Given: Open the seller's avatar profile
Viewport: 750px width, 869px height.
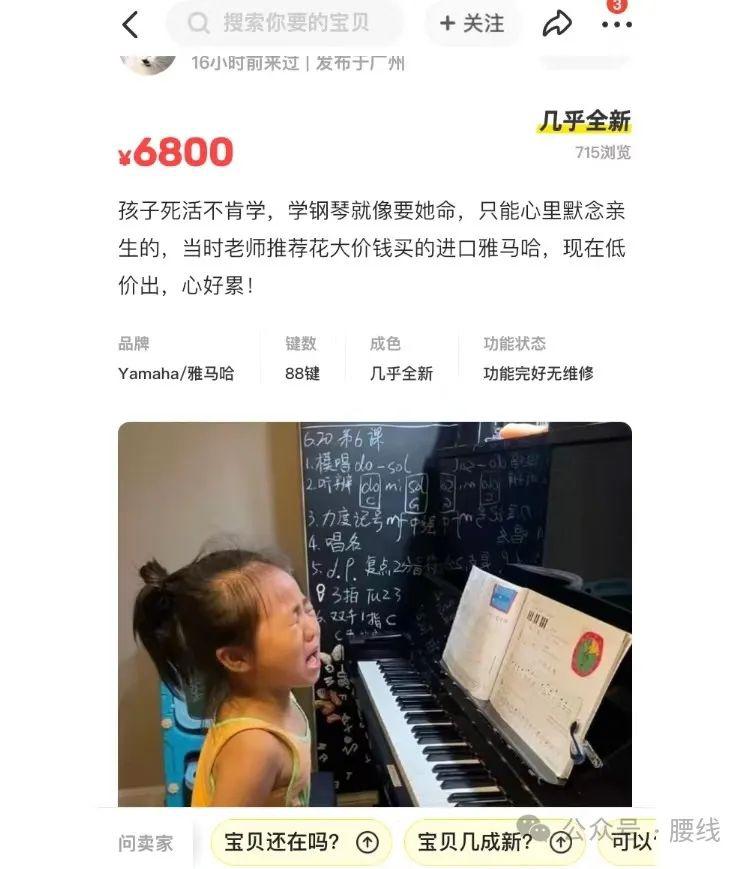Looking at the screenshot, I should [148, 56].
